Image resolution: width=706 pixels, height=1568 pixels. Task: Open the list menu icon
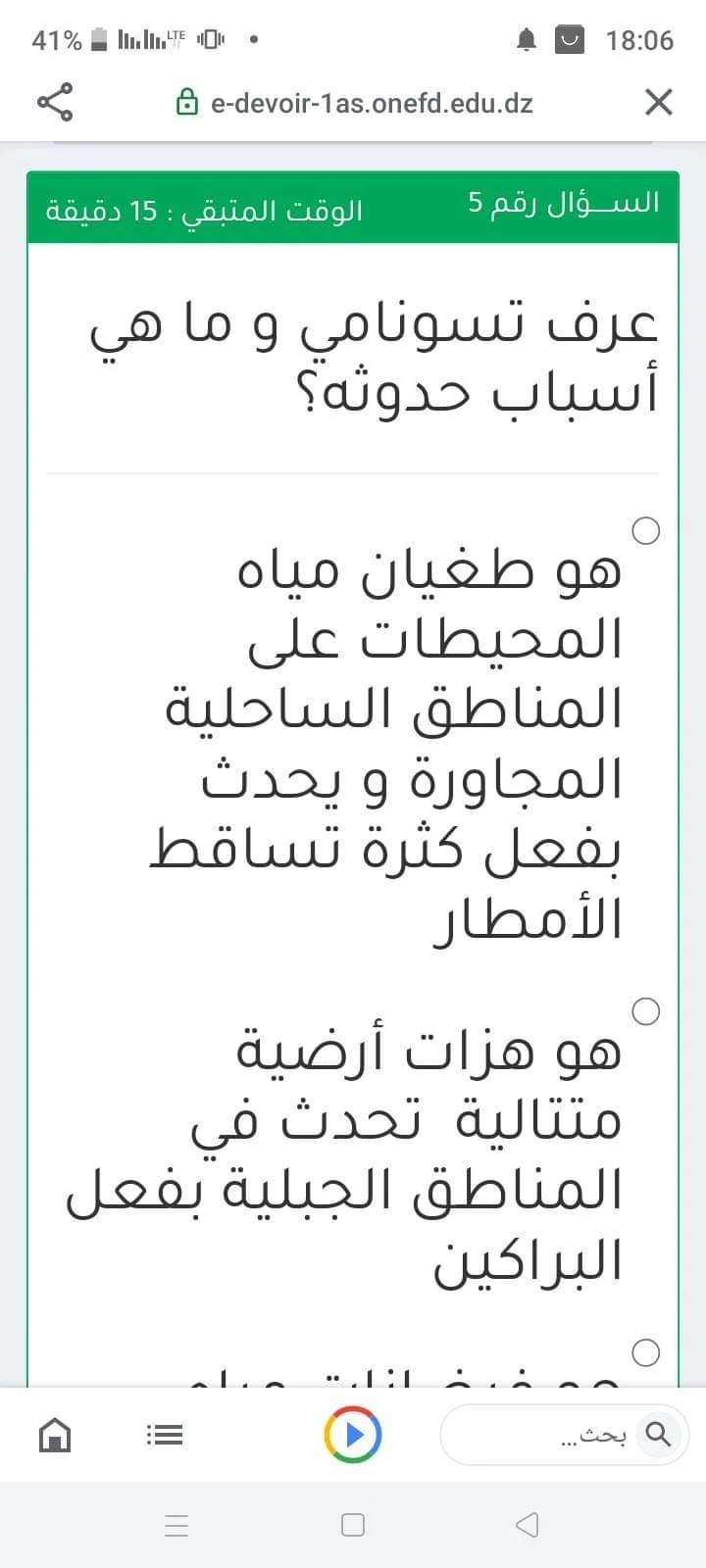[164, 1436]
